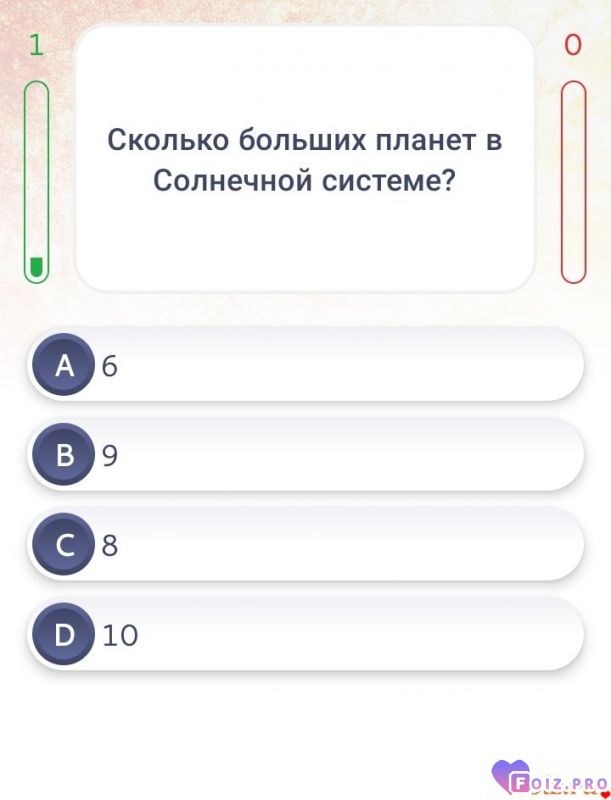Choose answer B with value 9
This screenshot has height=800, width=611.
305,455
